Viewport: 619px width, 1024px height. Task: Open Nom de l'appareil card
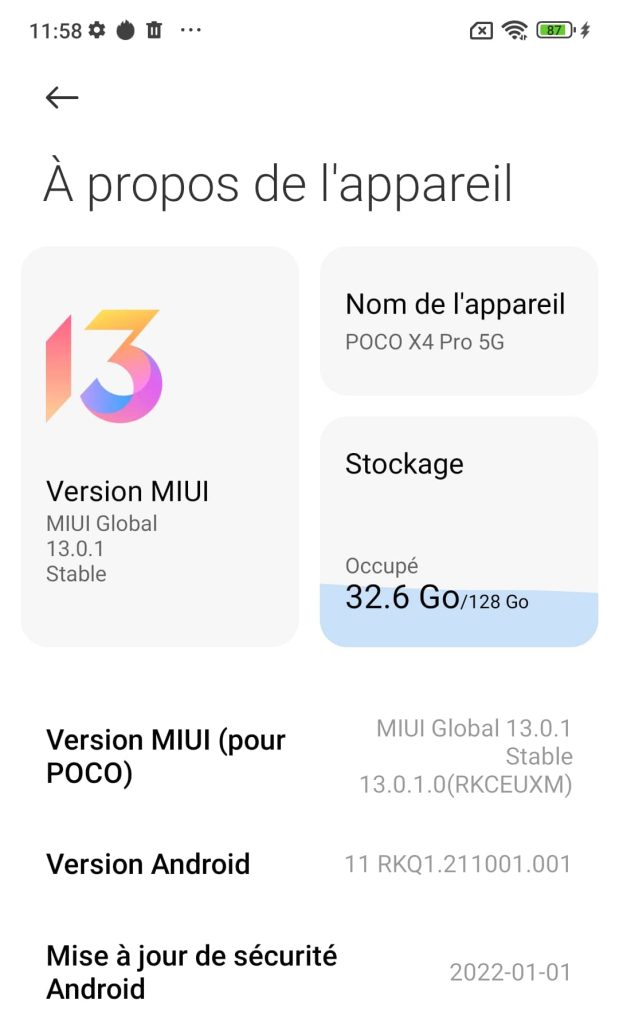458,321
